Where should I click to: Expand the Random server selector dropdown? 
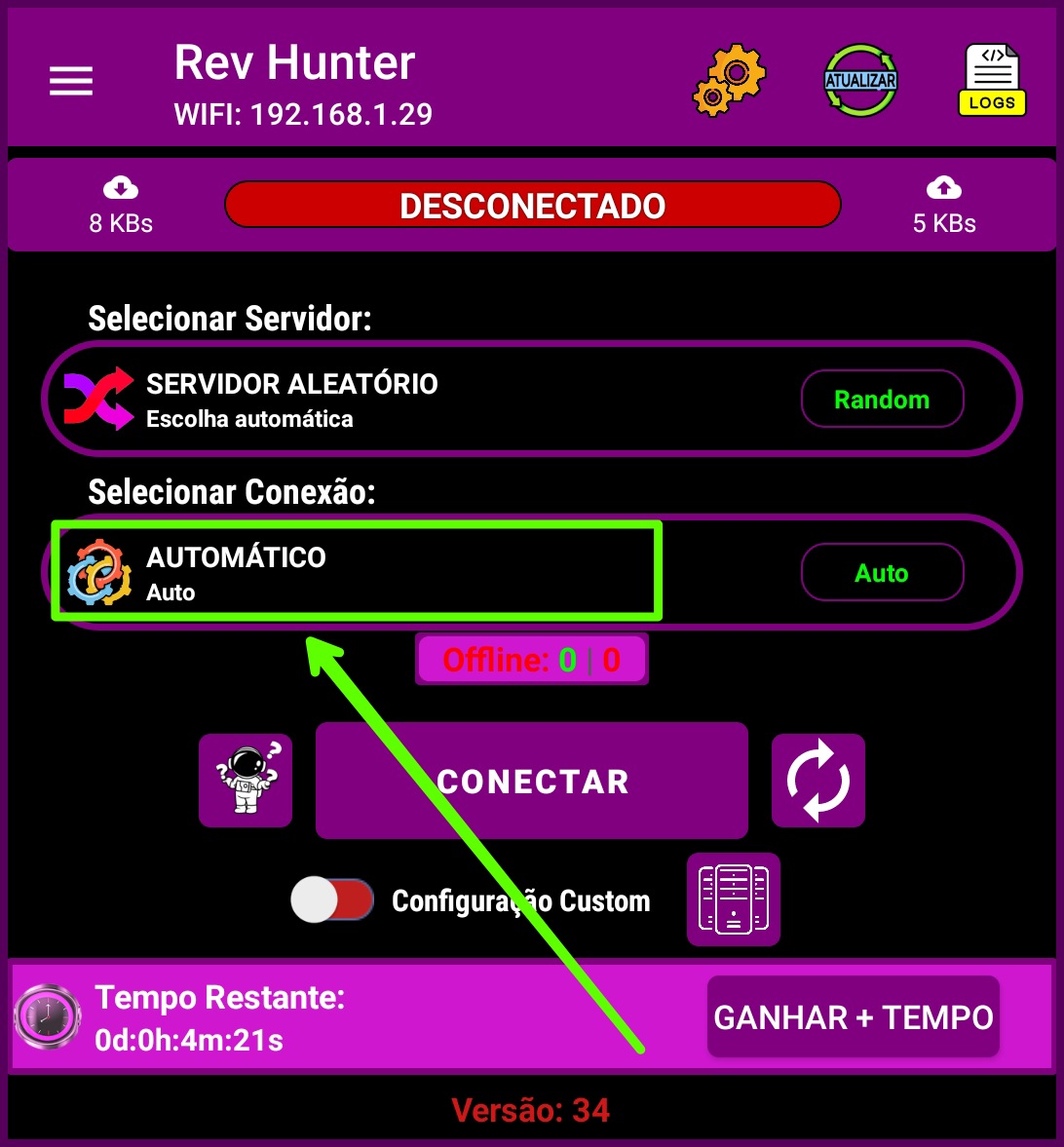pyautogui.click(x=882, y=399)
